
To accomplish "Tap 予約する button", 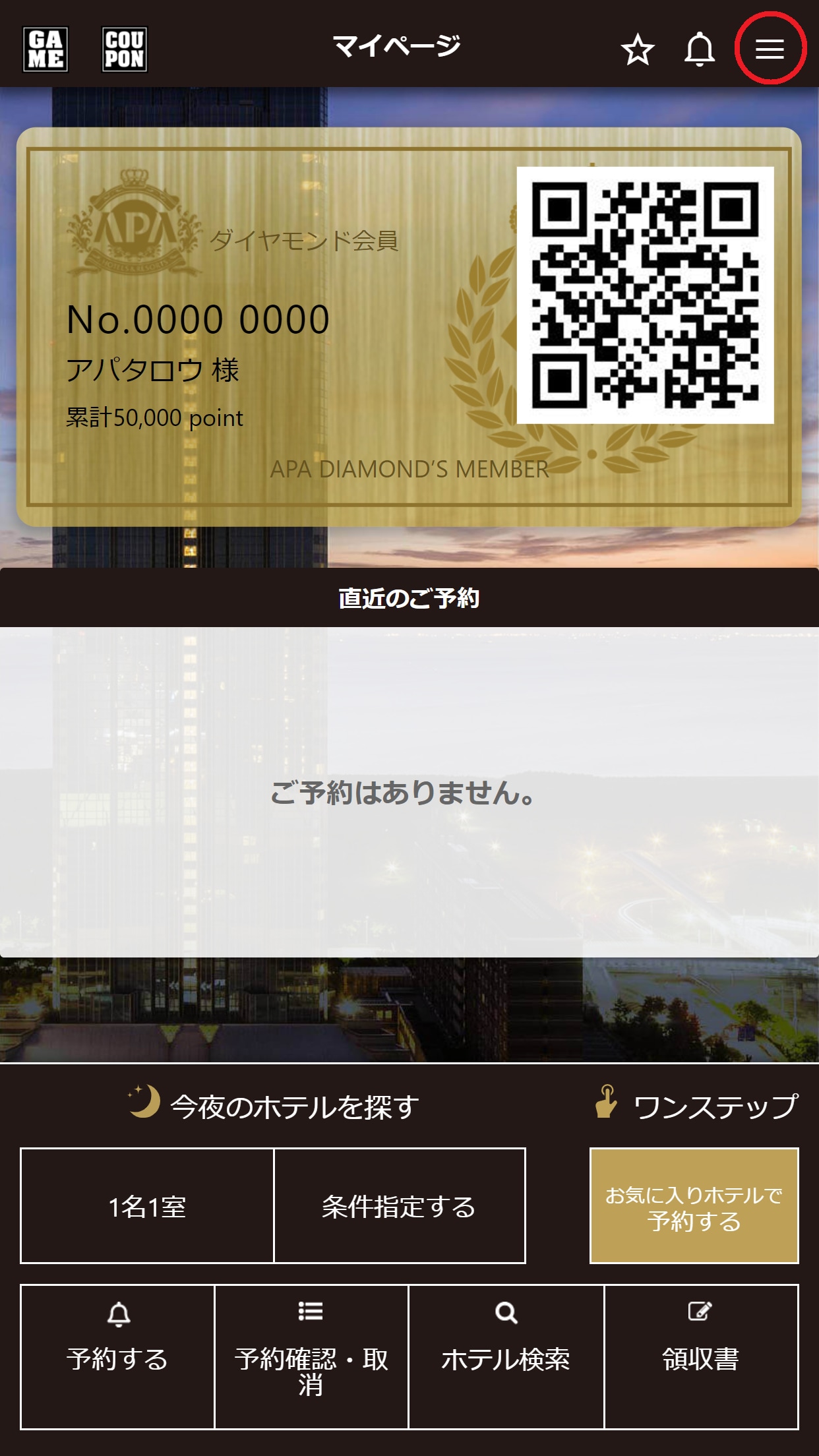I will (x=117, y=1356).
